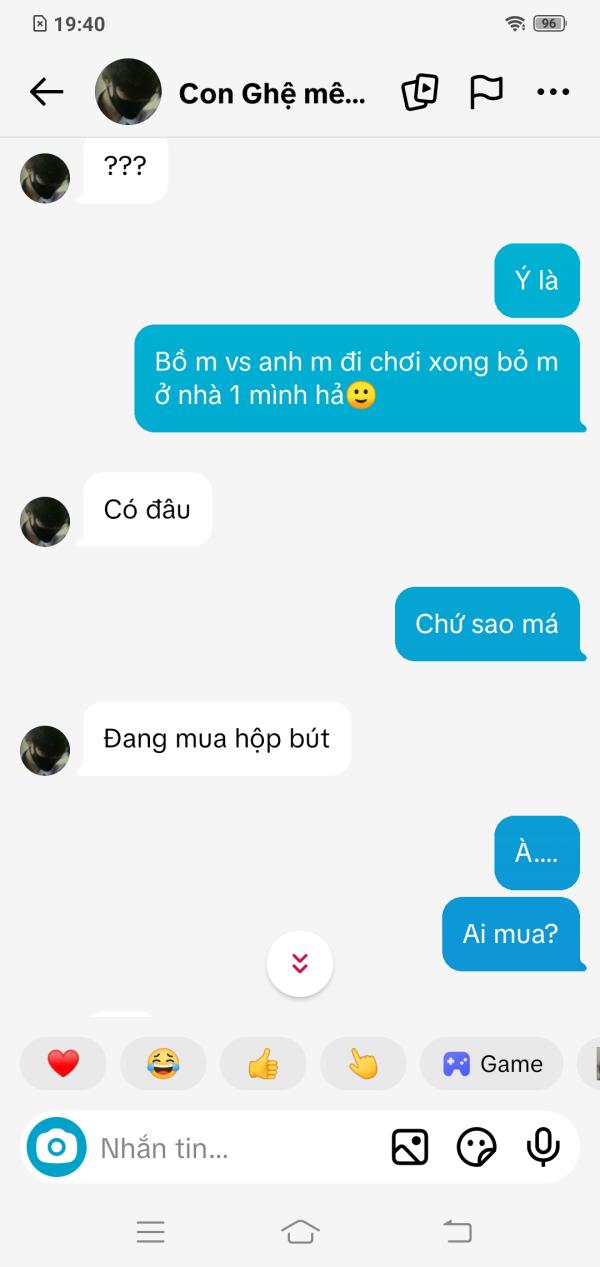Open recent apps from navigation bar
The image size is (600, 1267).
(150, 1232)
